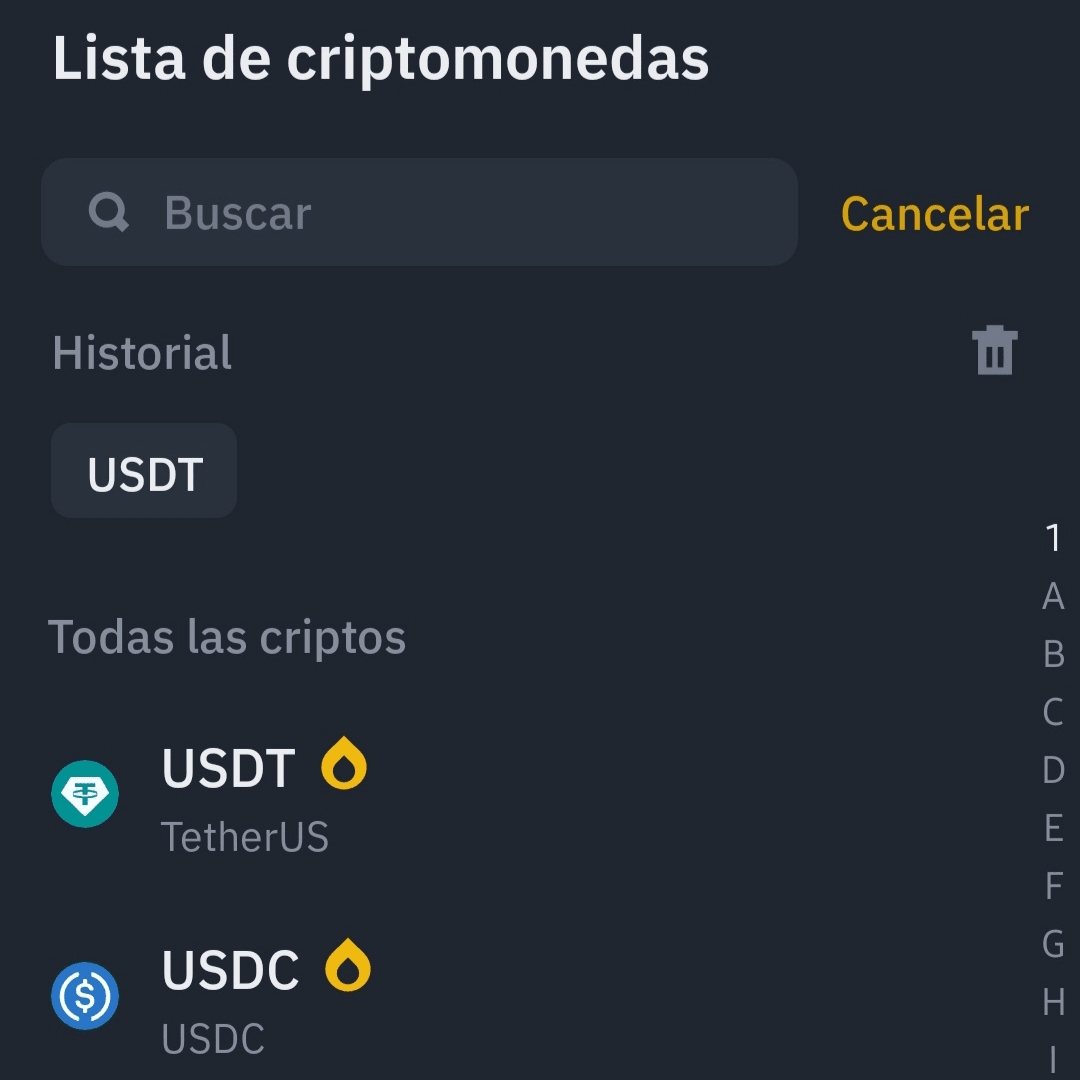The image size is (1080, 1080).
Task: Clear search history with trash icon
Action: (994, 351)
